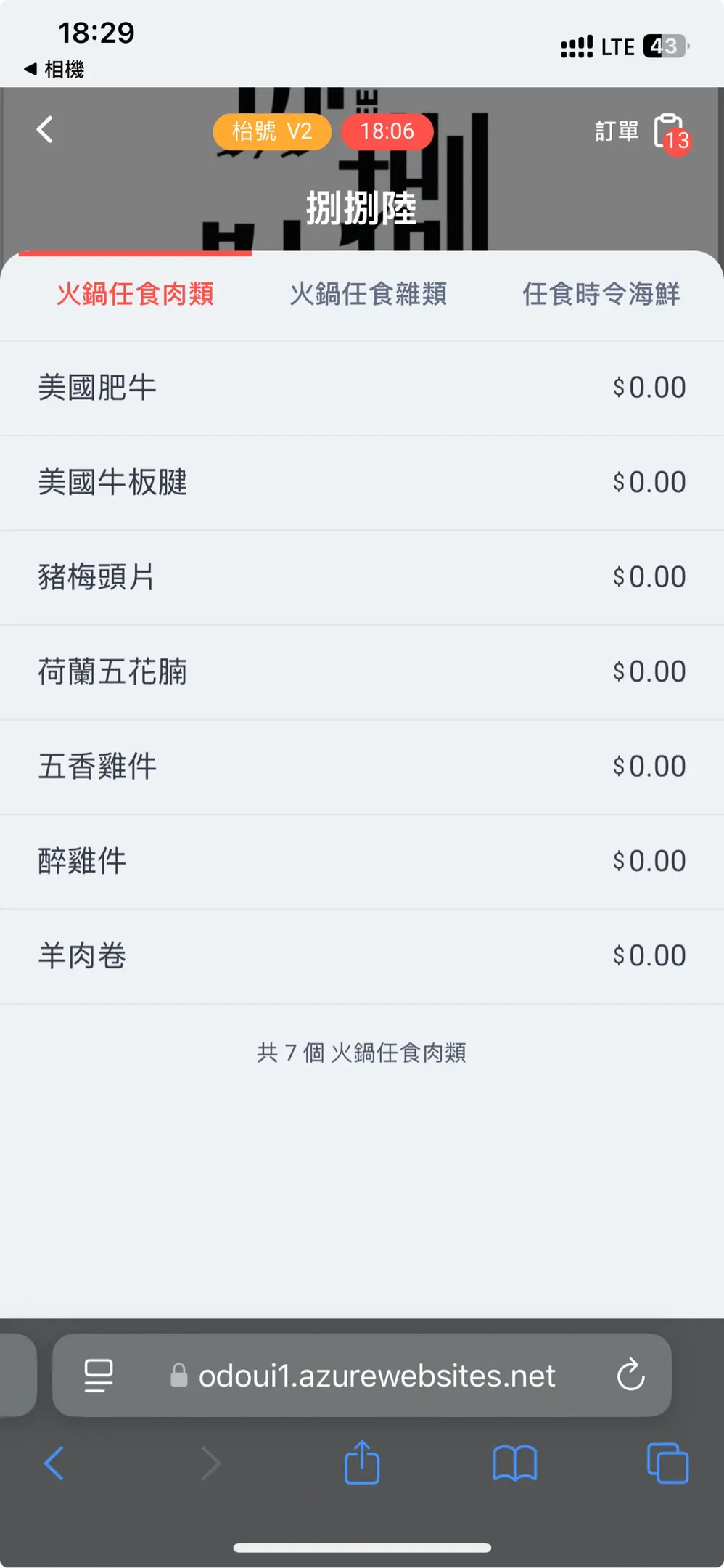This screenshot has height=1568, width=724.
Task: Choose 美國牛板腱 from the list
Action: coord(362,483)
